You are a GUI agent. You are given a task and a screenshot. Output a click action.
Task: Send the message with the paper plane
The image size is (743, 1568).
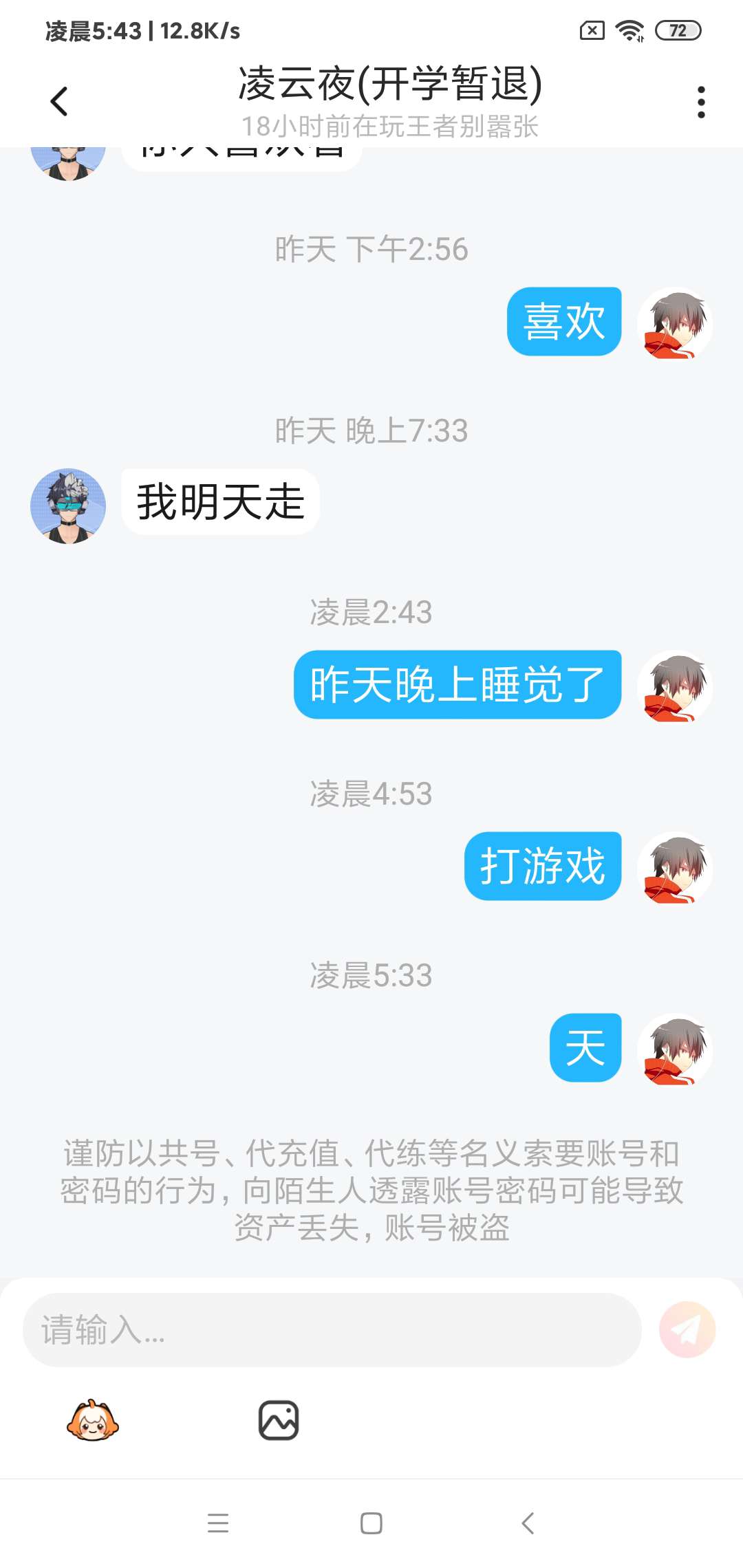point(687,1329)
